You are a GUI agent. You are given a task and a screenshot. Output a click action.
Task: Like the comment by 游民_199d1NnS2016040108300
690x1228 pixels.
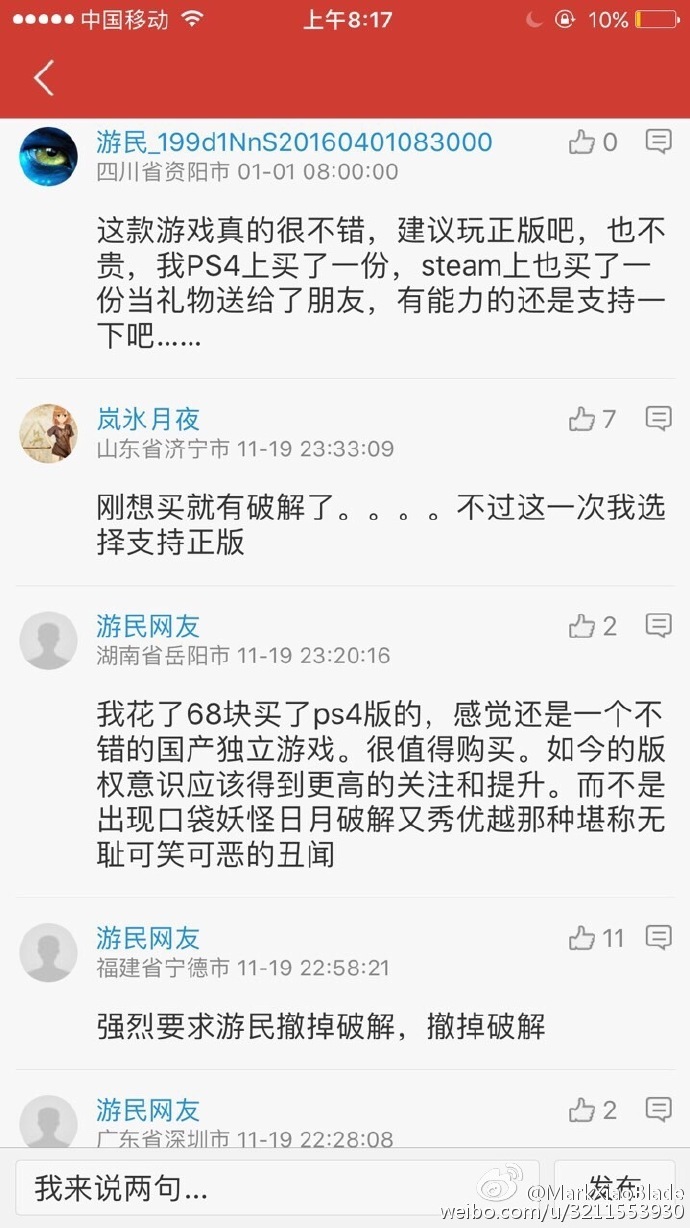point(583,142)
